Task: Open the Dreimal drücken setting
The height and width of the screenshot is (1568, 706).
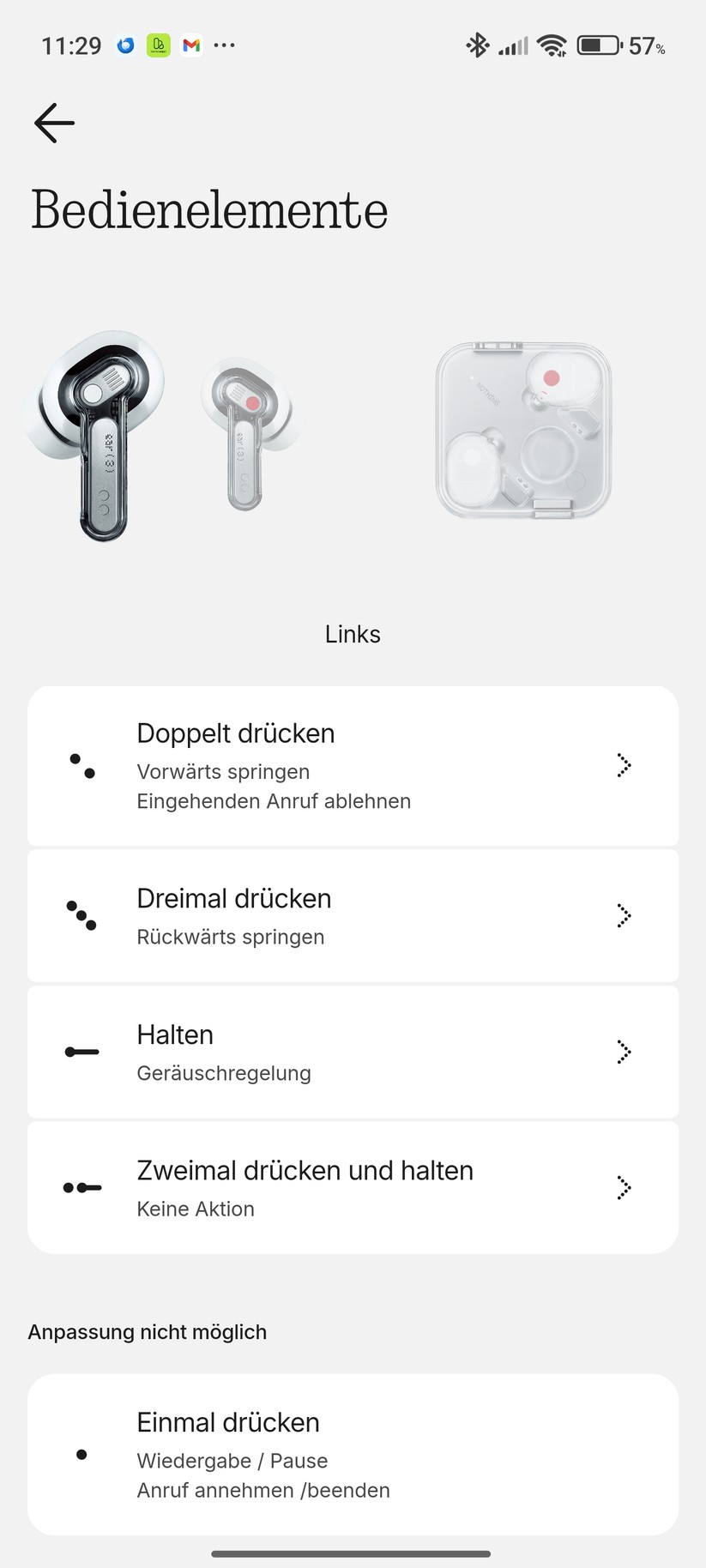Action: [353, 916]
